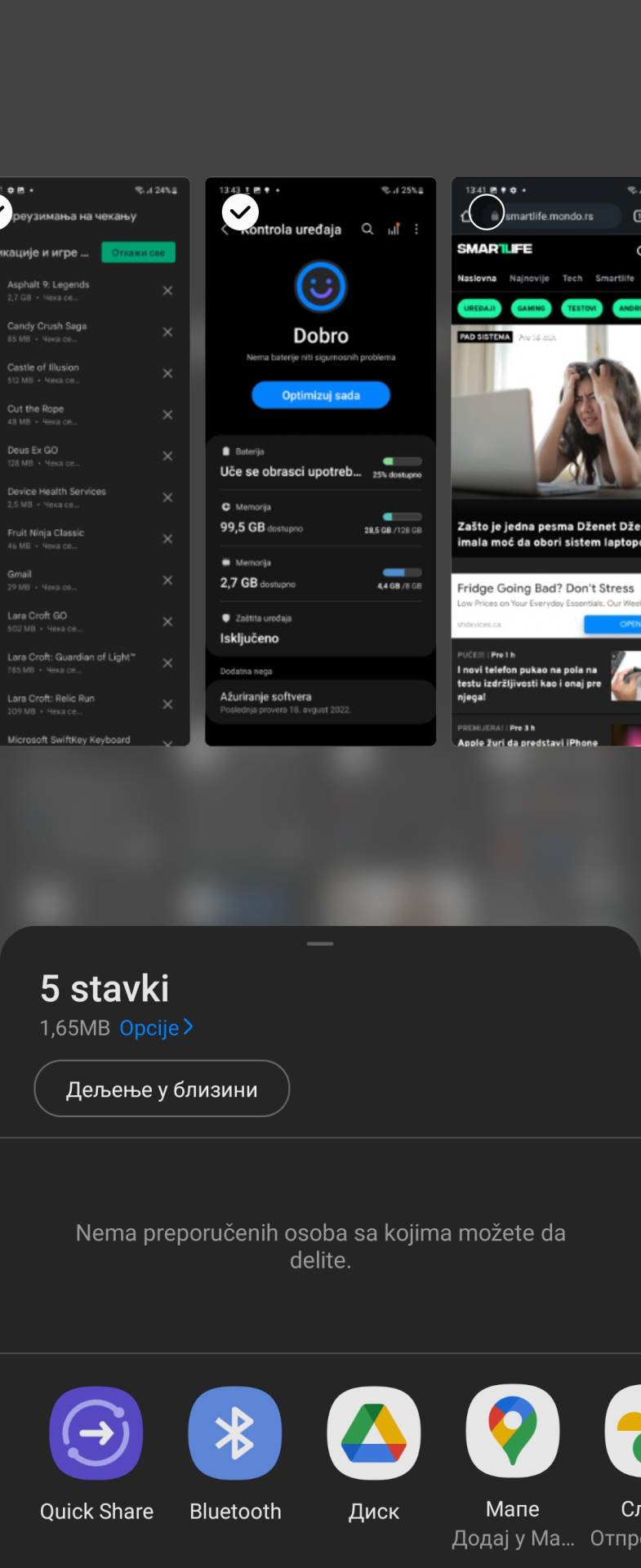641x1568 pixels.
Task: Choose the Додај у Ма... action at bottom
Action: pyautogui.click(x=511, y=1539)
